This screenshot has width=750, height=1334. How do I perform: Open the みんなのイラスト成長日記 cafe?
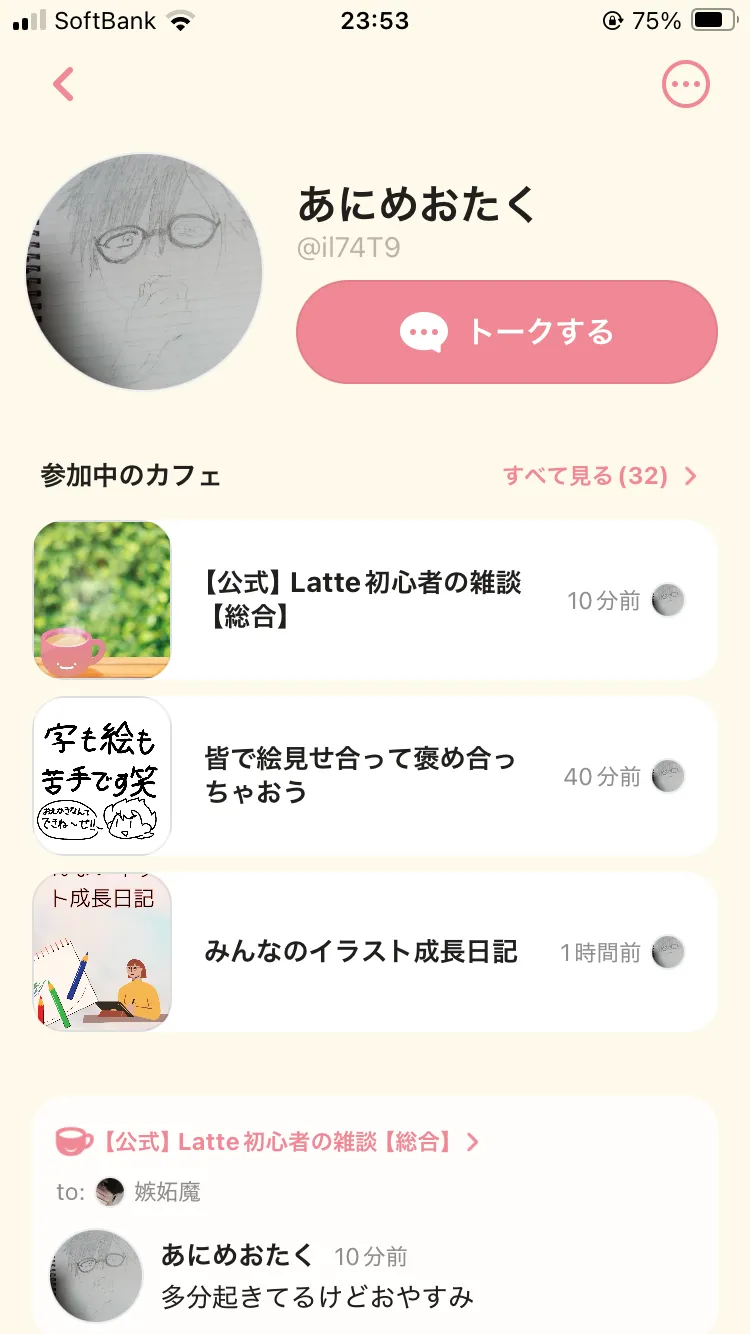[x=375, y=952]
